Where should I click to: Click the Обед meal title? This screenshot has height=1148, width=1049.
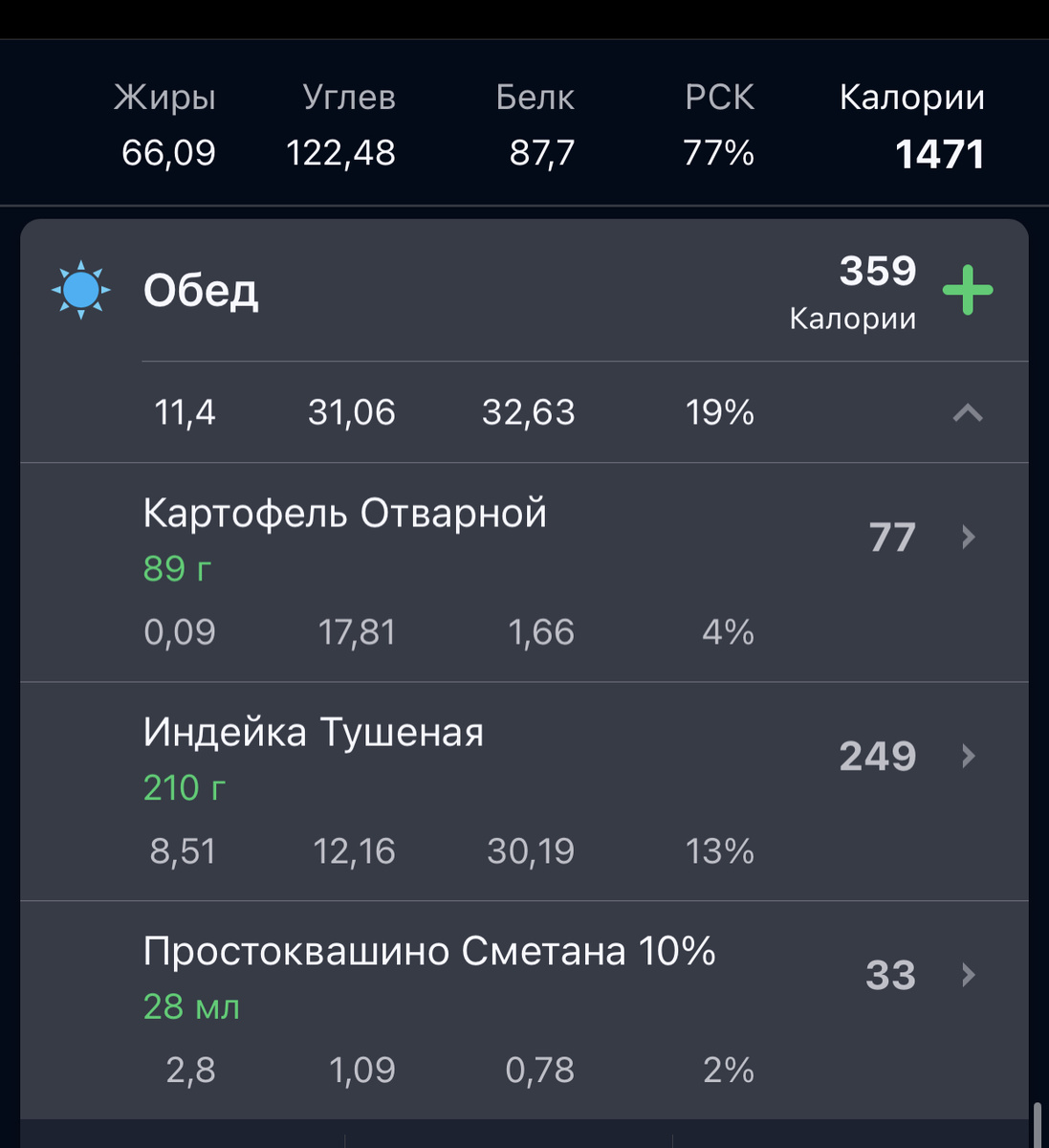[202, 292]
